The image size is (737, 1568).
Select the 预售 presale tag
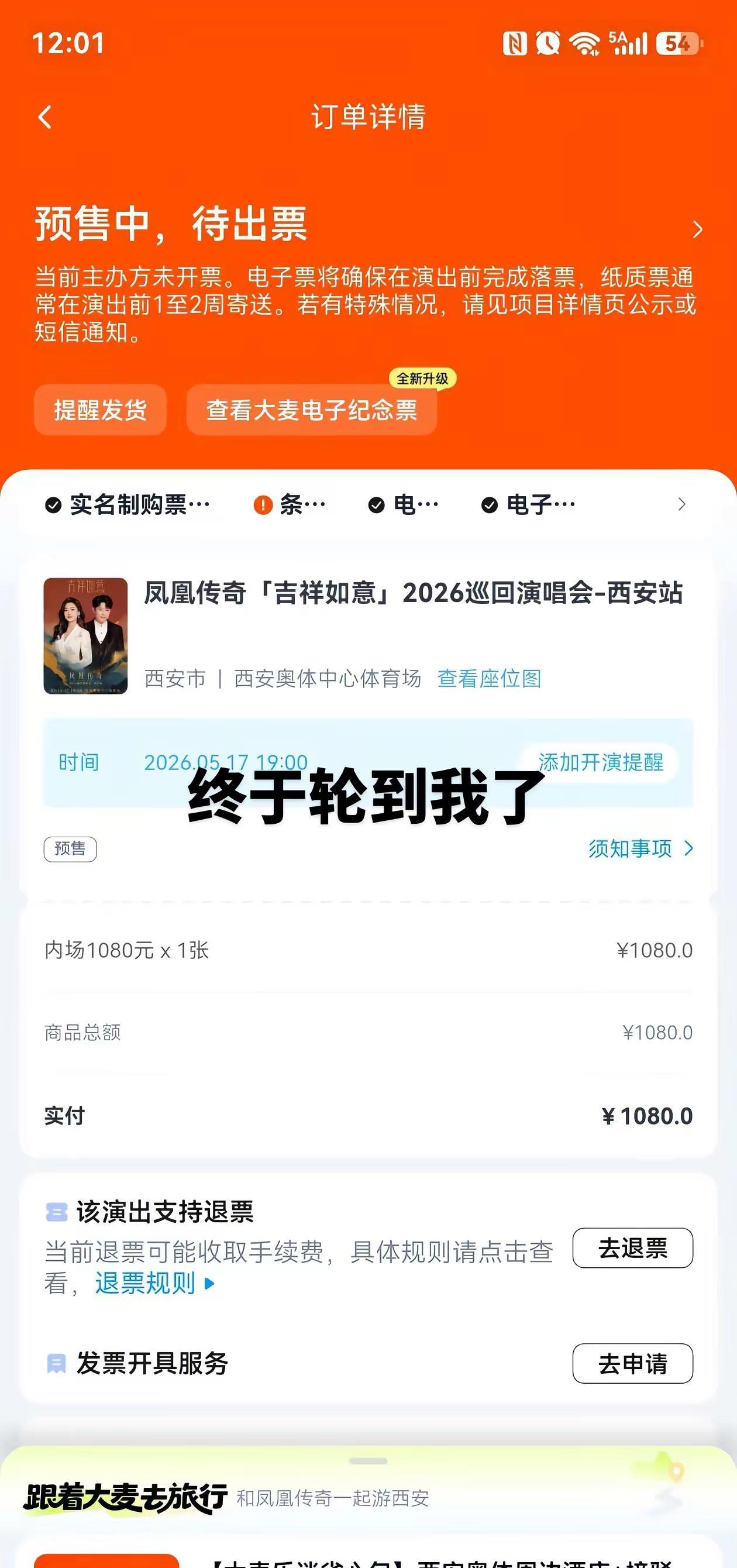(x=70, y=849)
